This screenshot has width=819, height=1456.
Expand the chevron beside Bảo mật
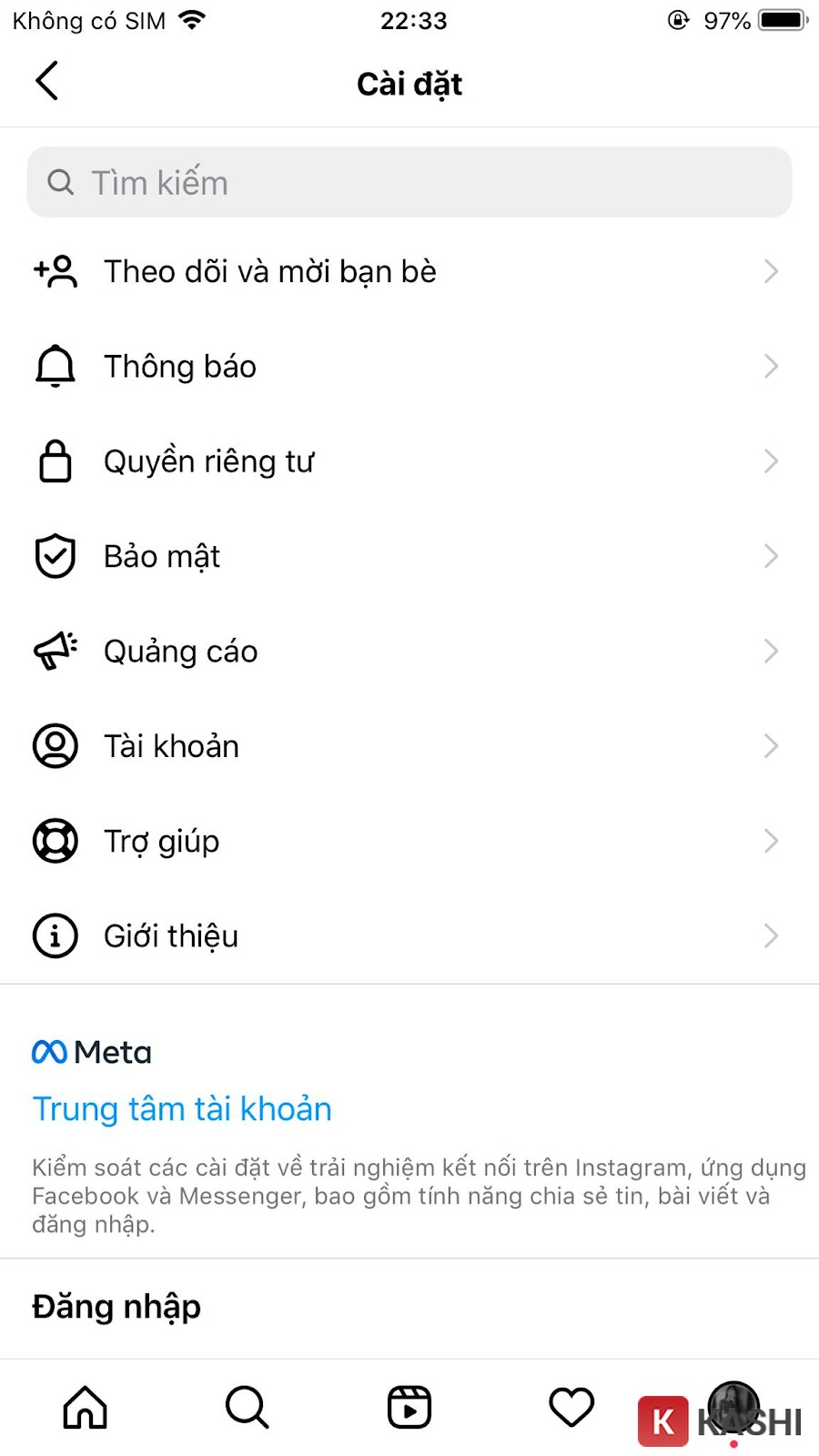pos(772,556)
